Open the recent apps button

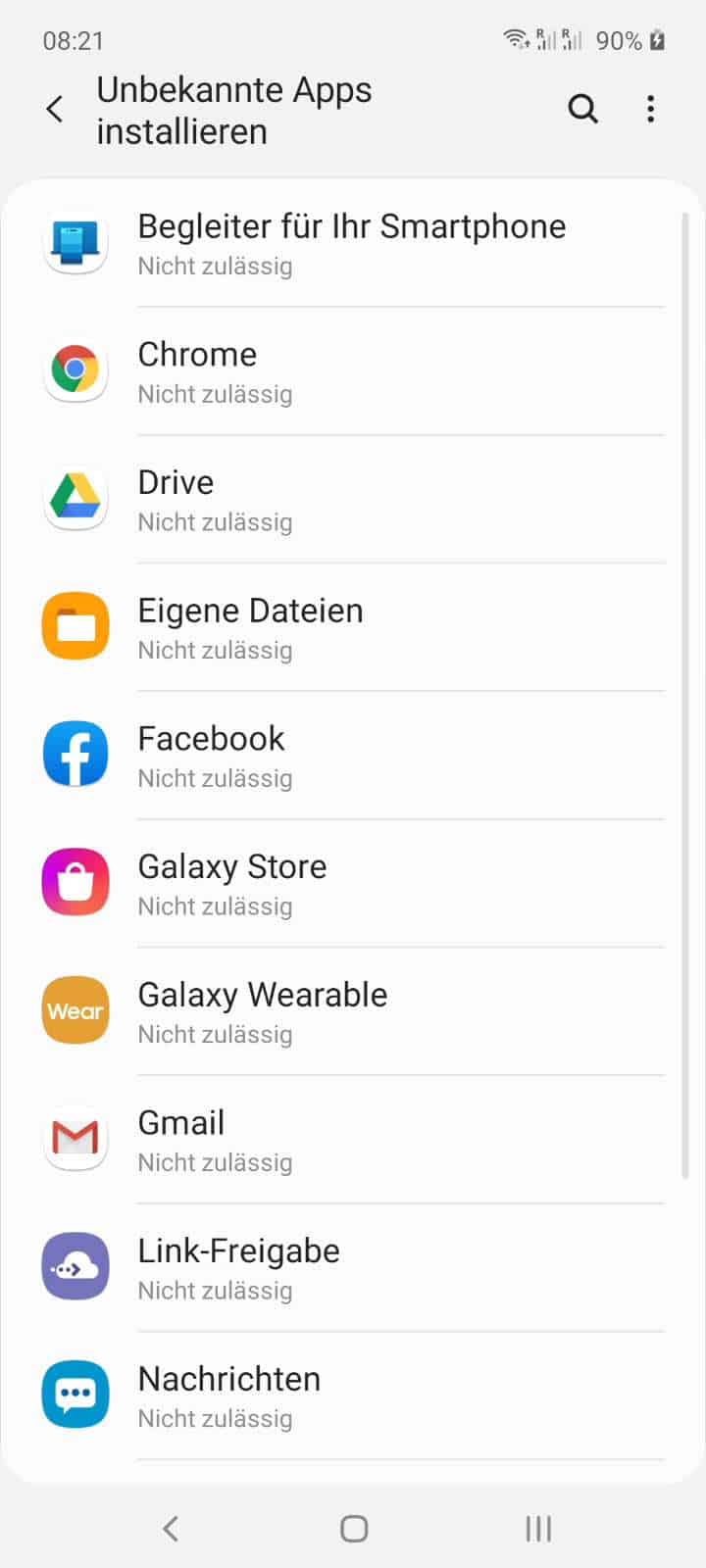tap(536, 1527)
